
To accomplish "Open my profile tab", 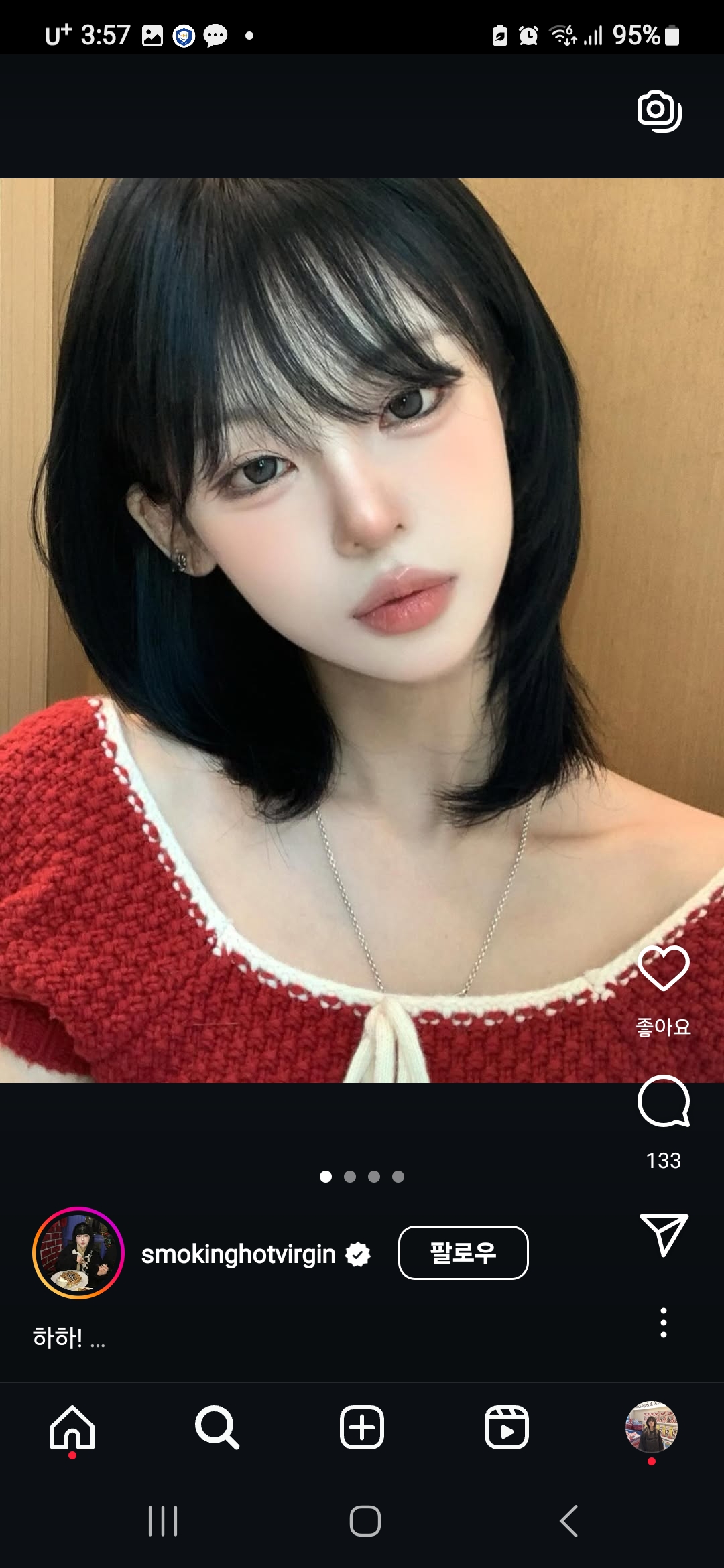I will click(x=651, y=1427).
